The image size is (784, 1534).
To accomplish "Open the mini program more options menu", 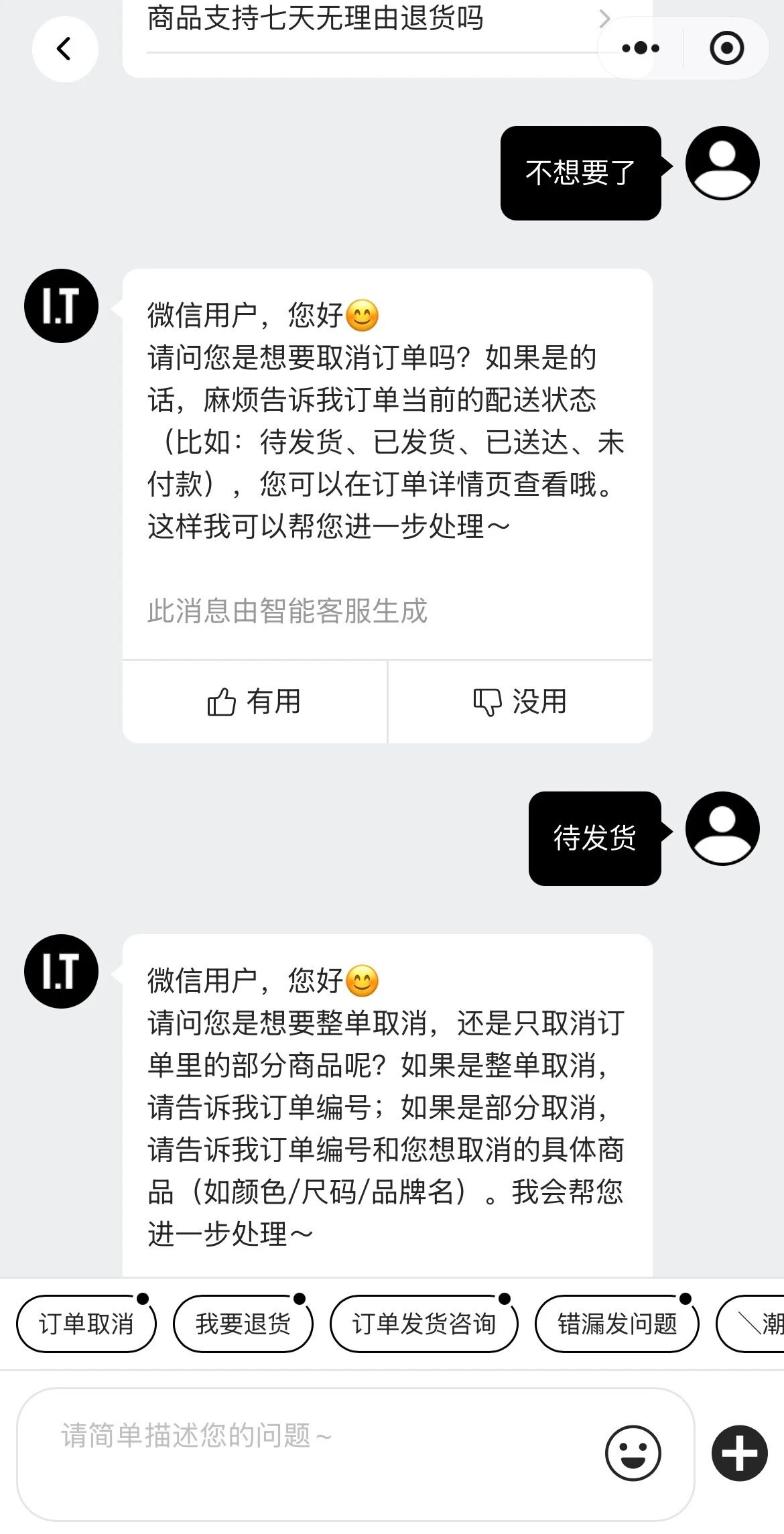I will tap(640, 48).
